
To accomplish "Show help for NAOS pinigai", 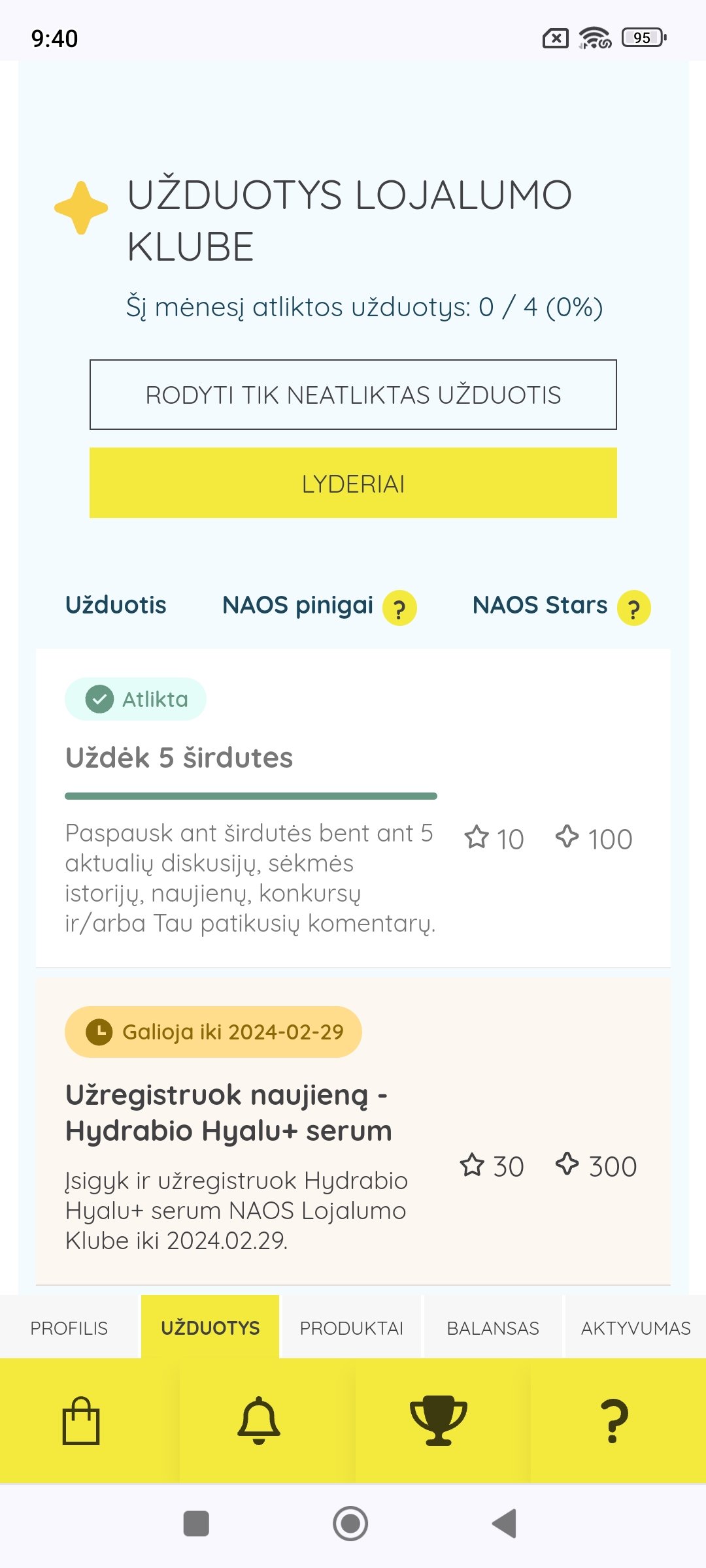I will 399,608.
